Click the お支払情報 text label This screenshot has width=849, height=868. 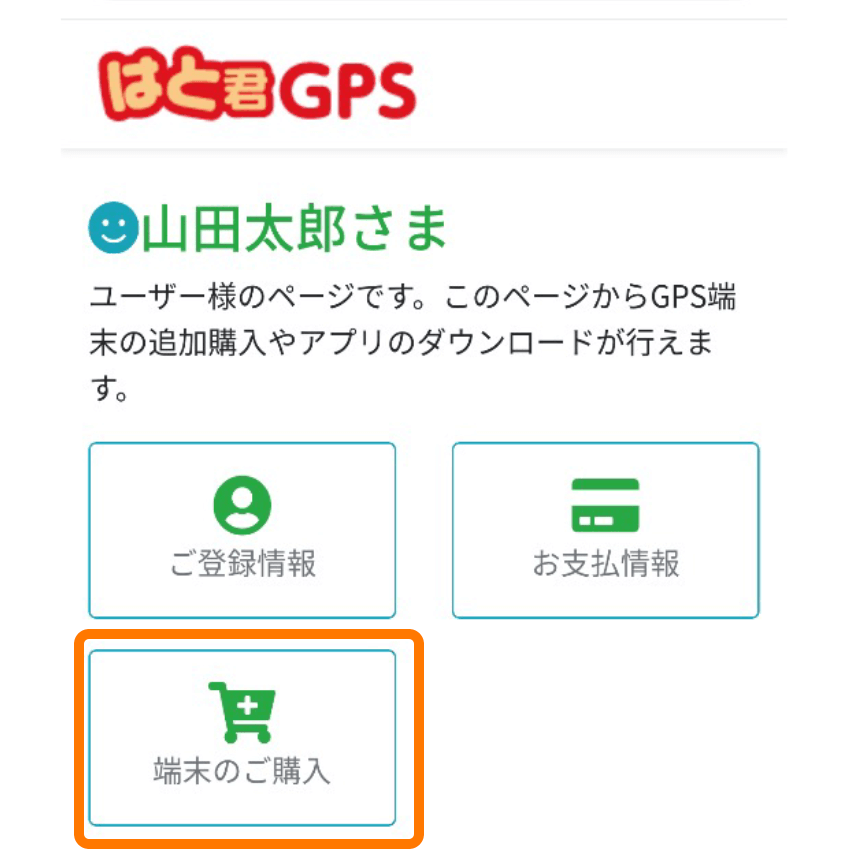[x=605, y=561]
